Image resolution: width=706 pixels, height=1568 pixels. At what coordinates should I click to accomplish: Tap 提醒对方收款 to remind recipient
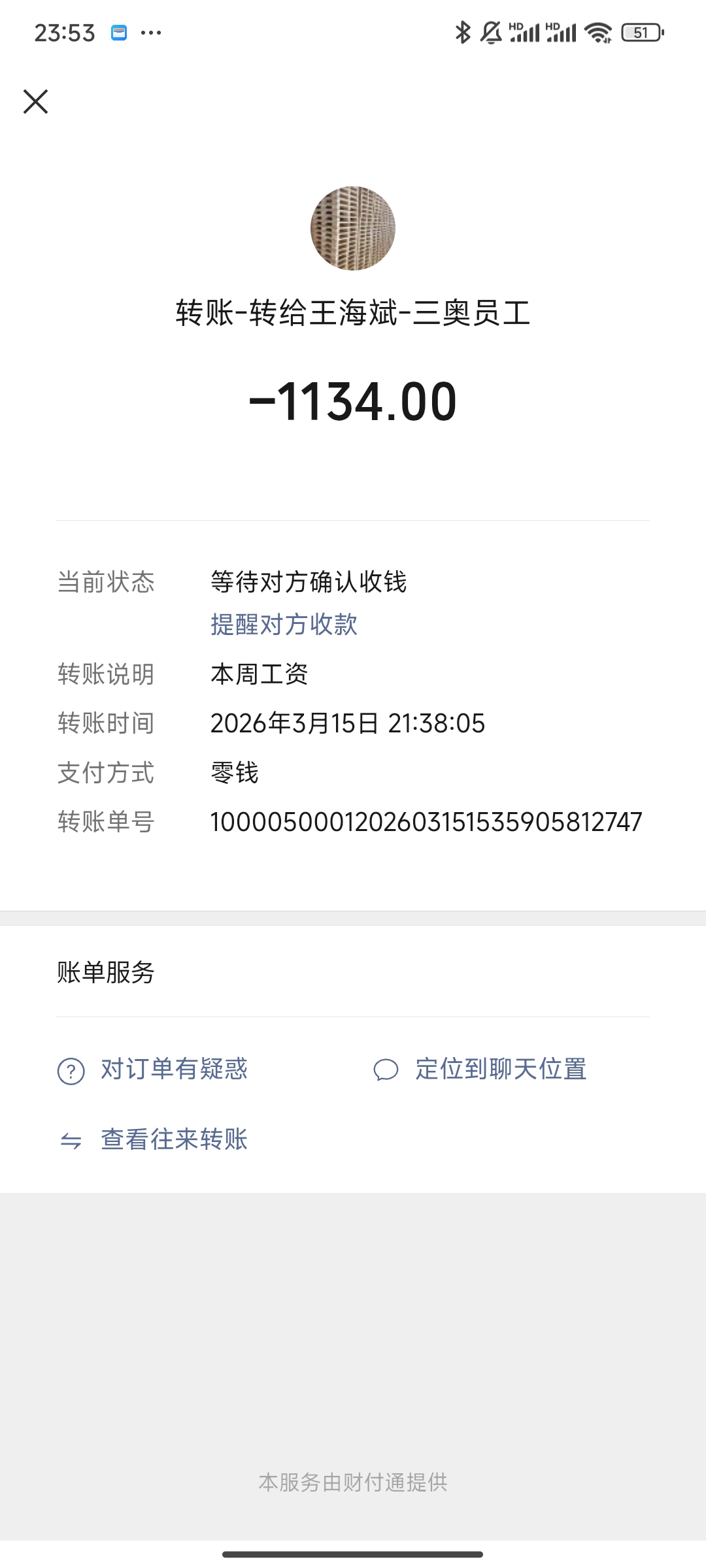pos(284,625)
